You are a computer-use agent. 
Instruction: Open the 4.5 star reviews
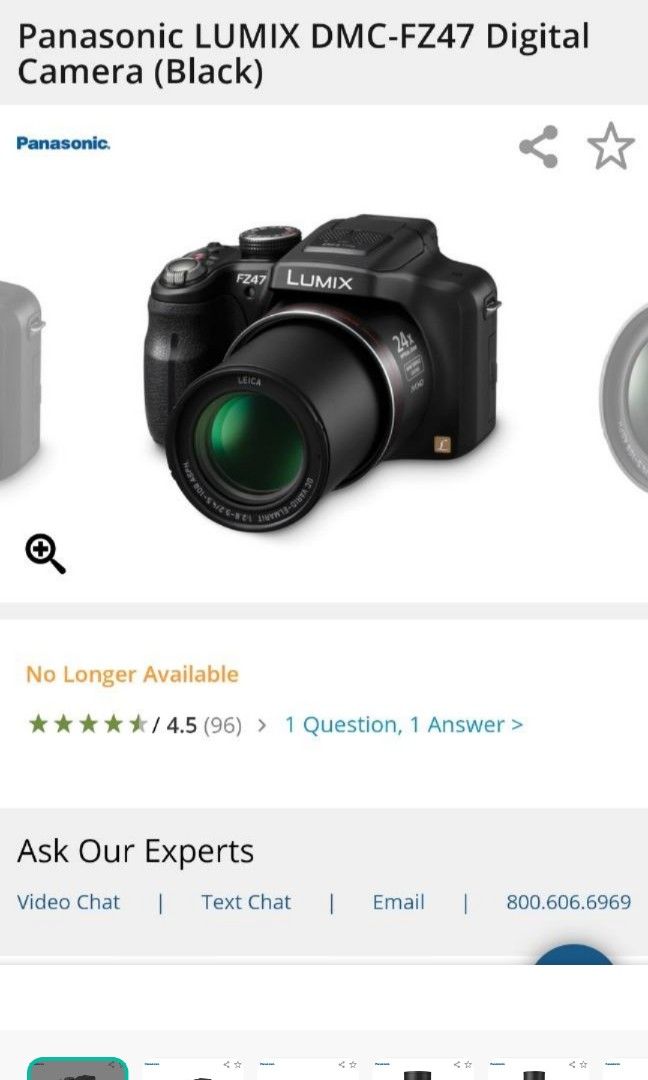tap(135, 725)
